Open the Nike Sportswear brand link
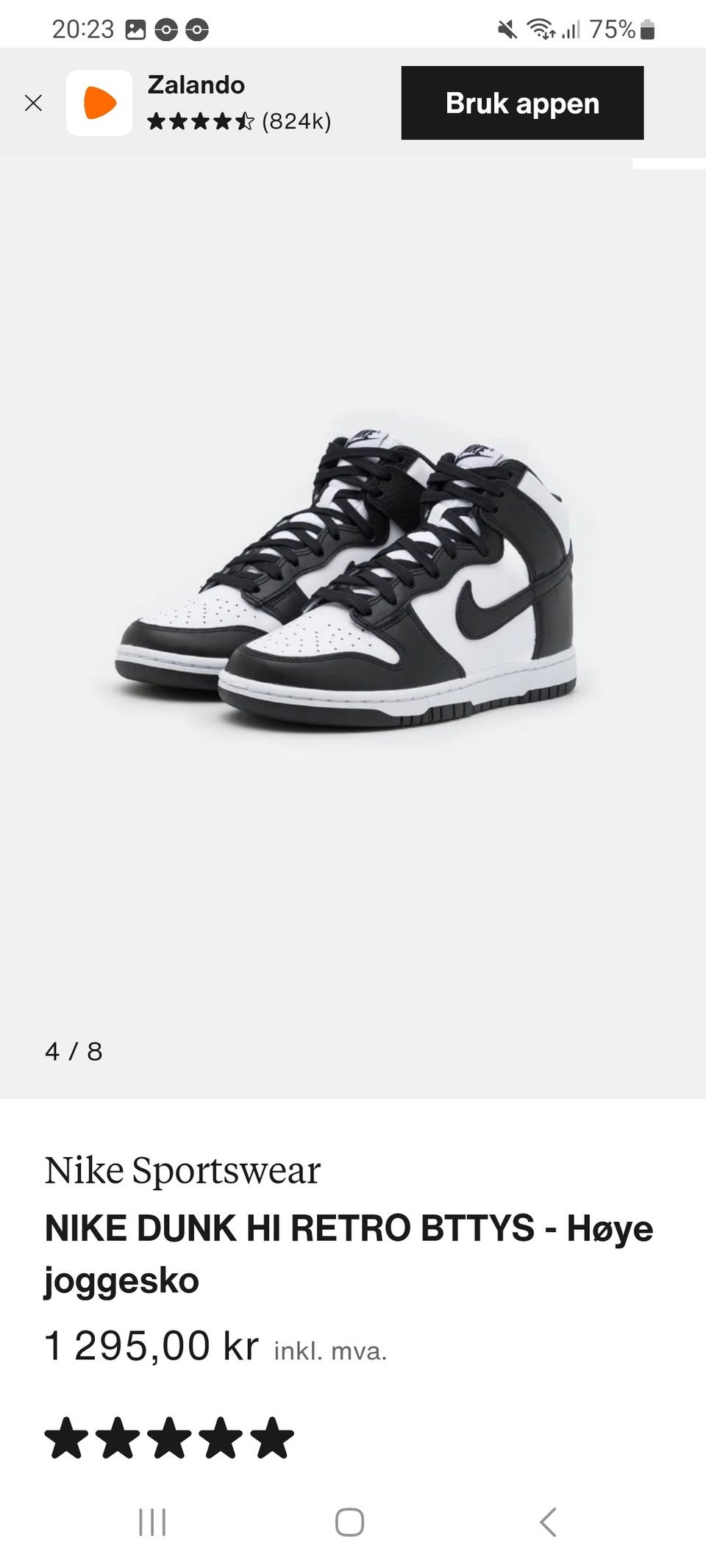Screen dimensions: 706x1568 click(182, 1170)
